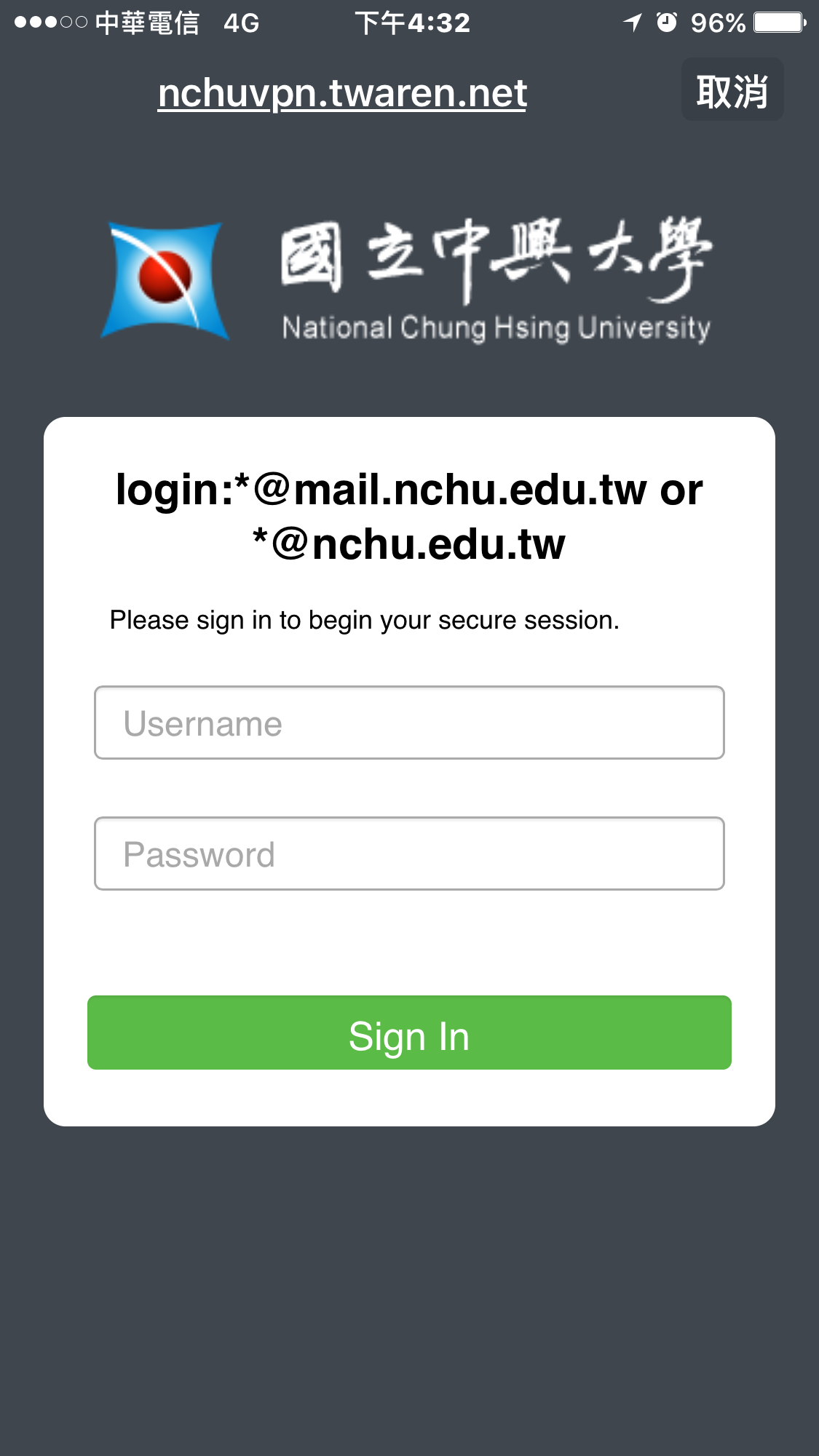Tap the green Sign In button
The height and width of the screenshot is (1456, 819).
(x=409, y=1033)
